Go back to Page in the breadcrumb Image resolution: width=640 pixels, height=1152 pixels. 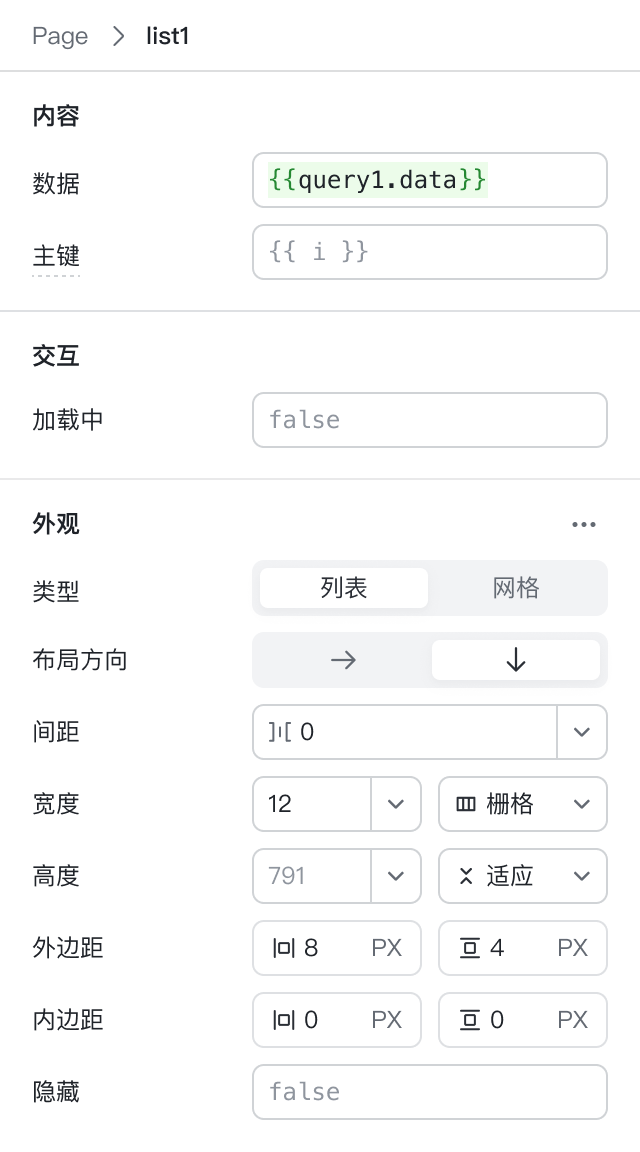(60, 36)
